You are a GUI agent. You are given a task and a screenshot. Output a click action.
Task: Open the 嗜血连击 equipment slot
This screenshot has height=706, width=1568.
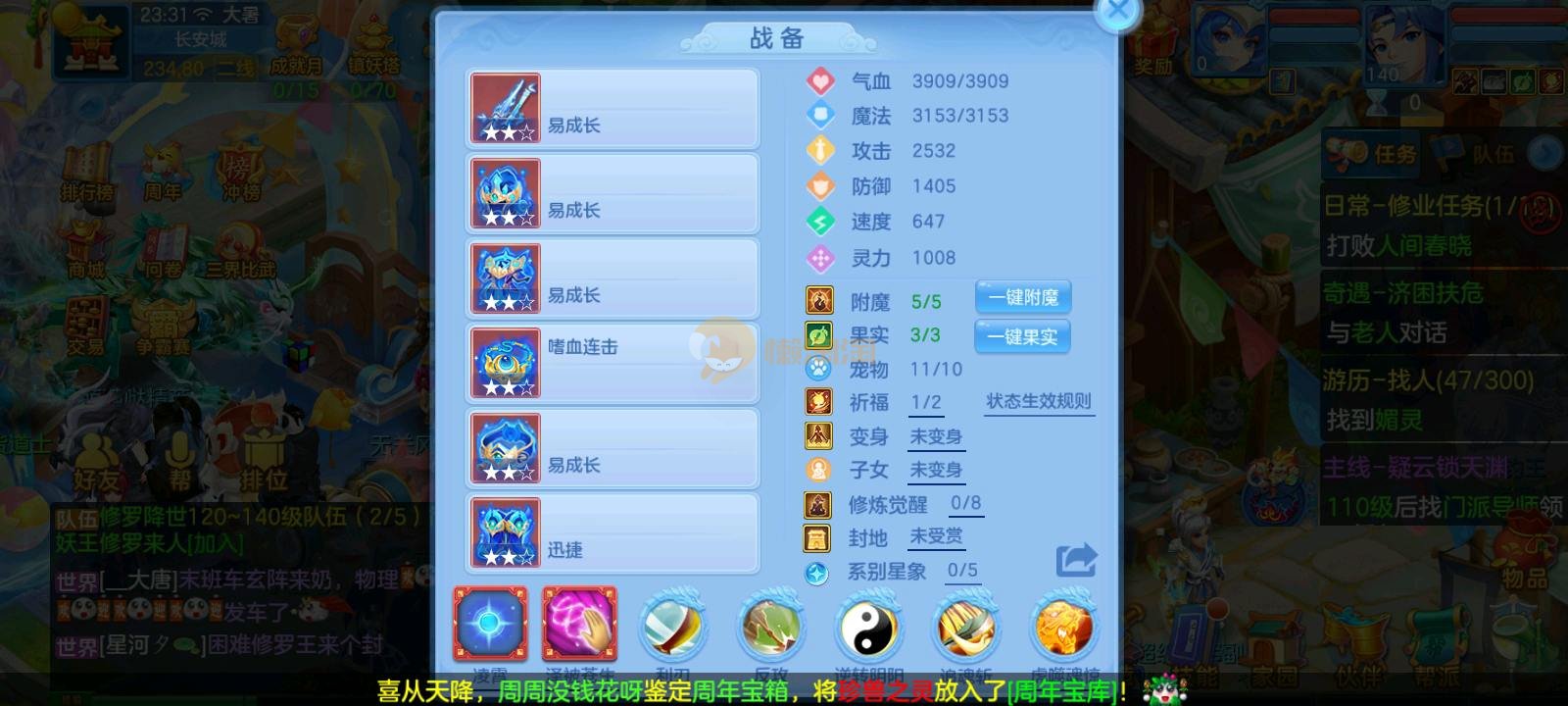[x=612, y=364]
